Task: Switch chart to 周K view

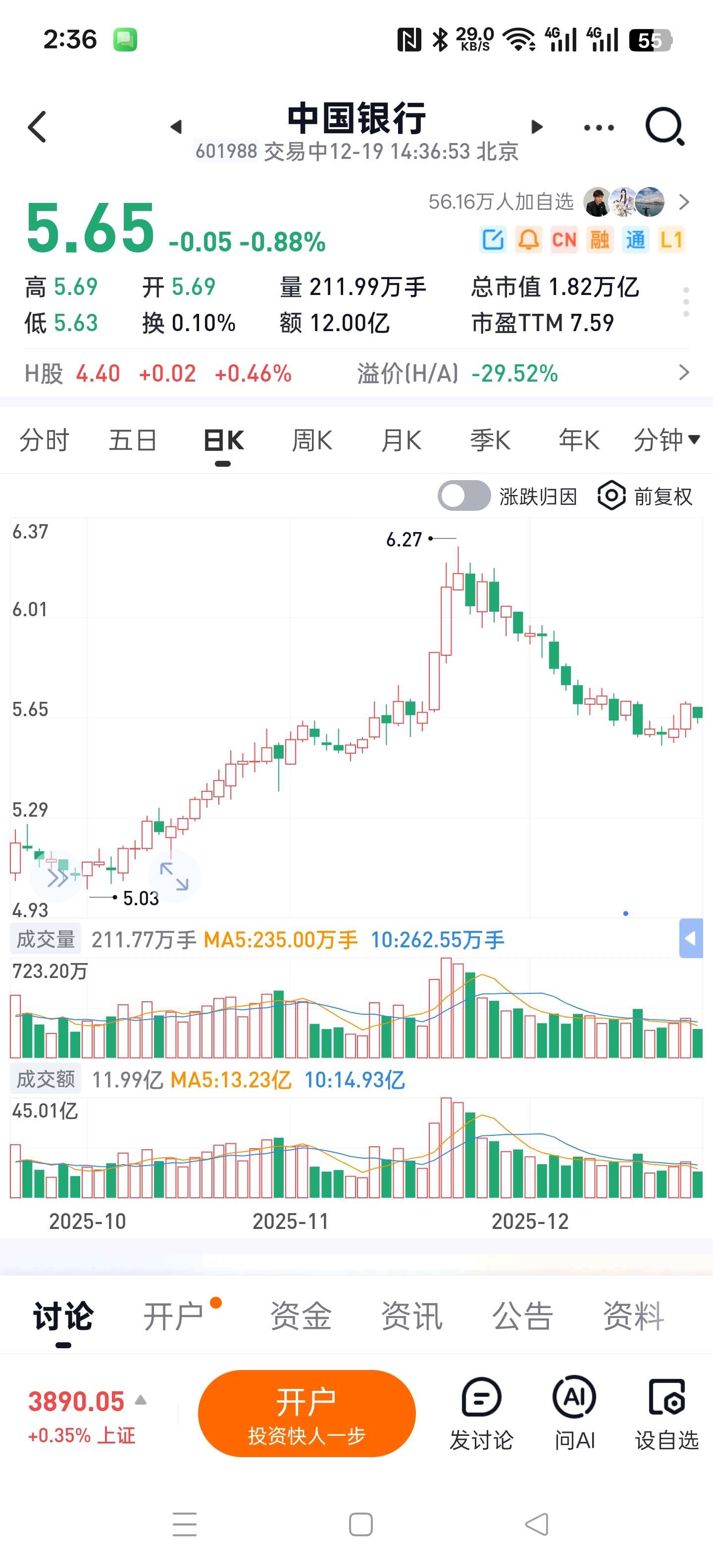Action: tap(312, 440)
